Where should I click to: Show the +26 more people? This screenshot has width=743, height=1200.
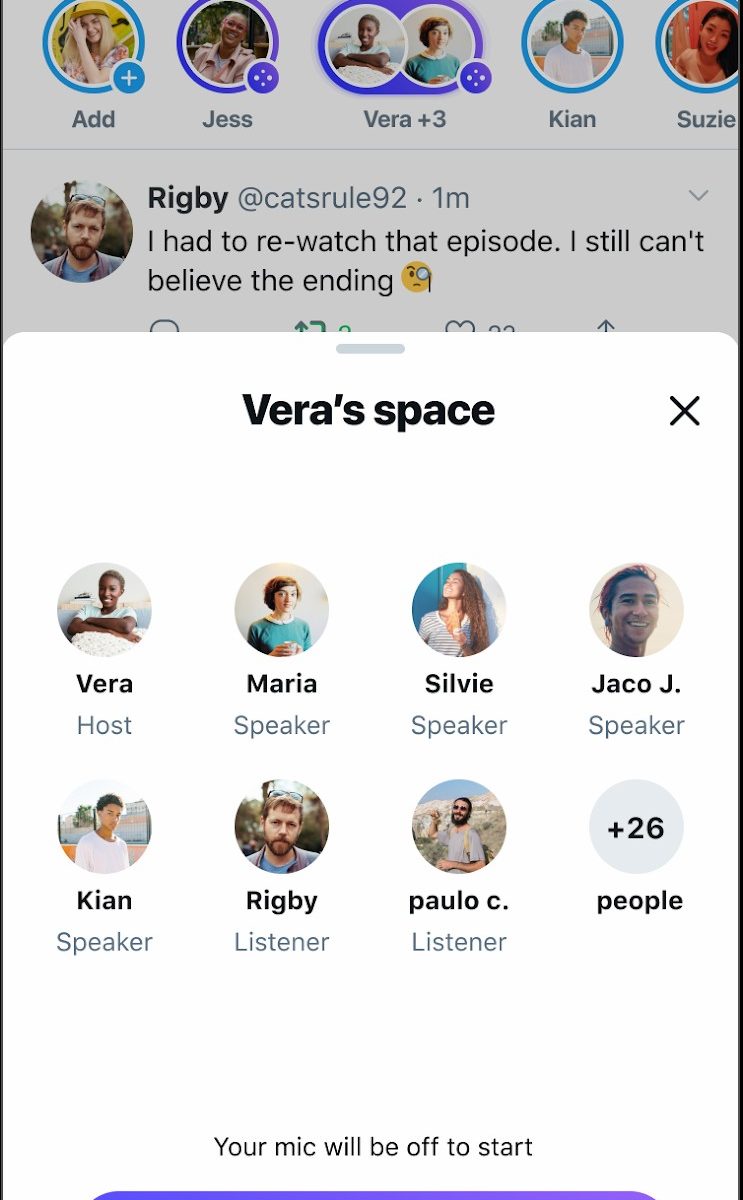coord(636,827)
